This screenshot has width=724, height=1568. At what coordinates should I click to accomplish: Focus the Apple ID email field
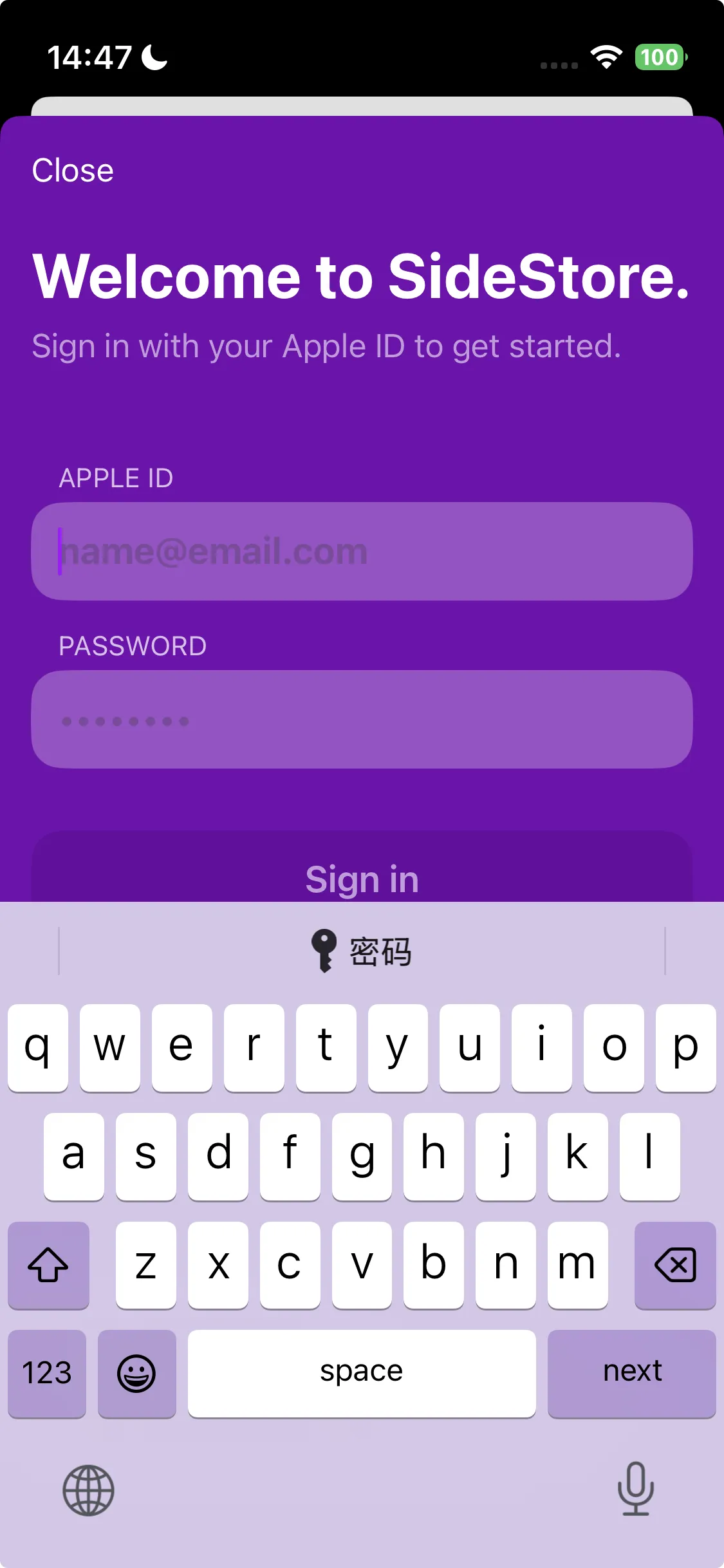point(362,552)
